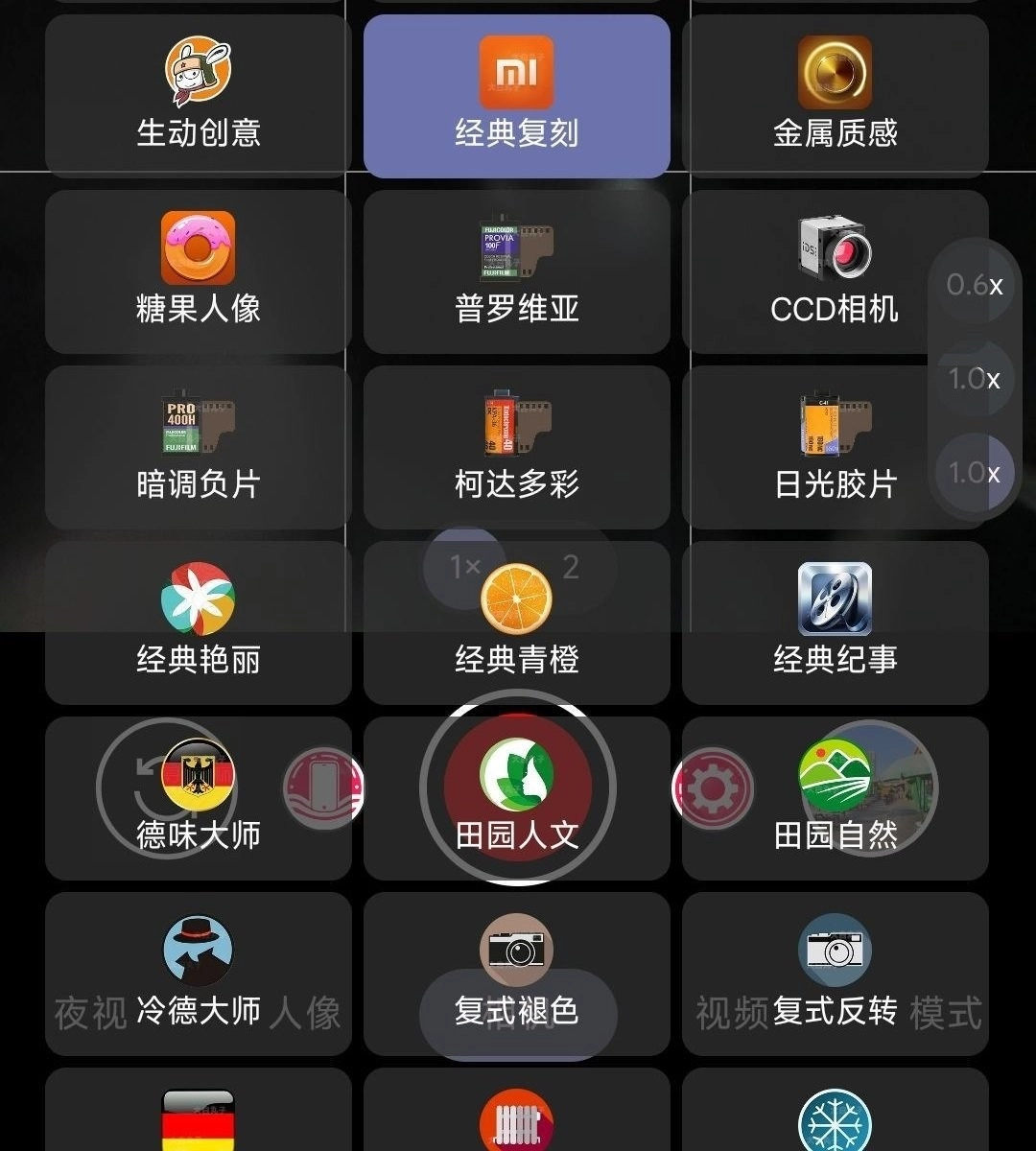This screenshot has width=1036, height=1151.
Task: Choose the 经典纪事 style
Action: 835,622
